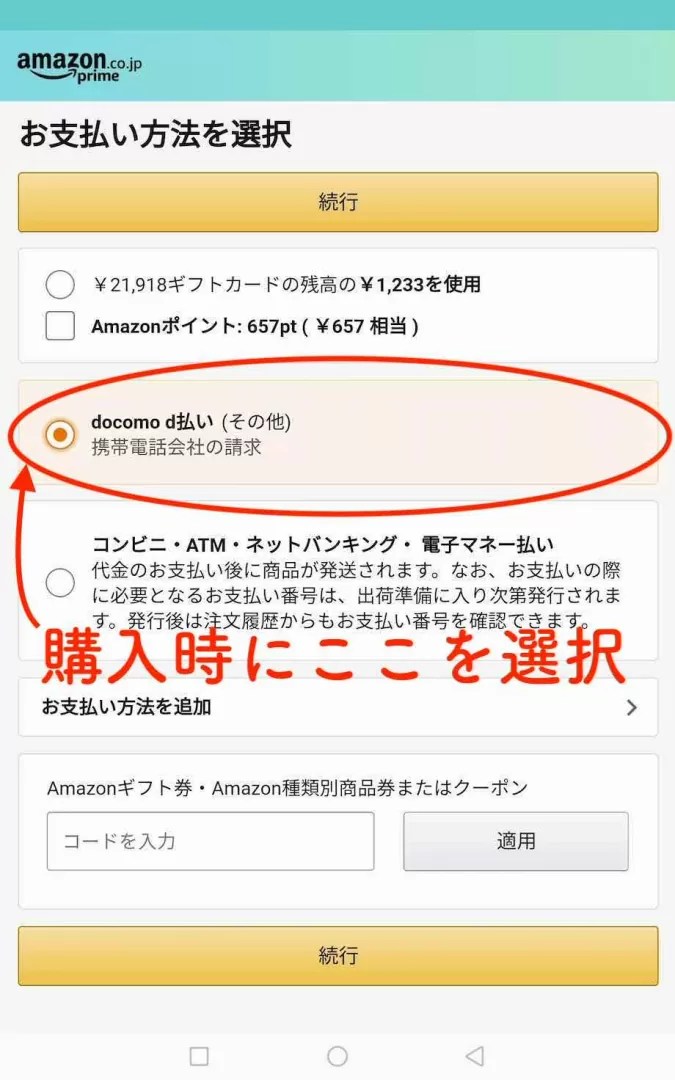Tap the 適用 button
This screenshot has width=675, height=1080.
(515, 841)
